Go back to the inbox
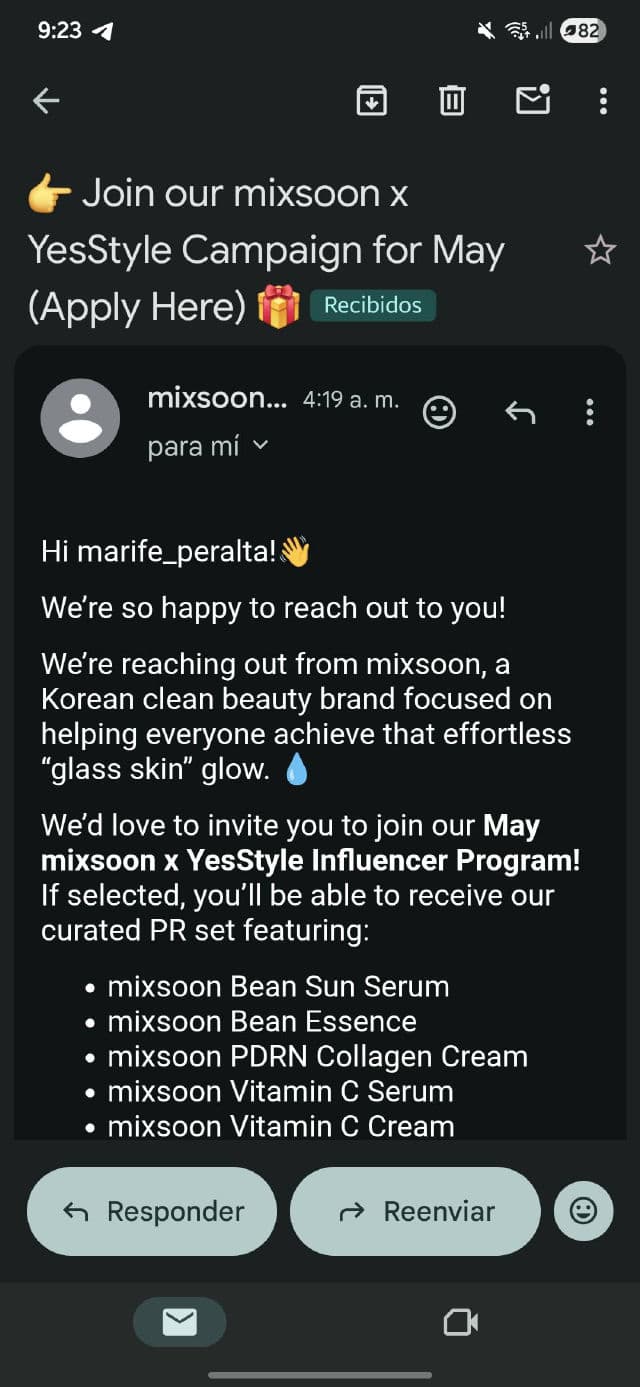640x1387 pixels. pos(46,100)
